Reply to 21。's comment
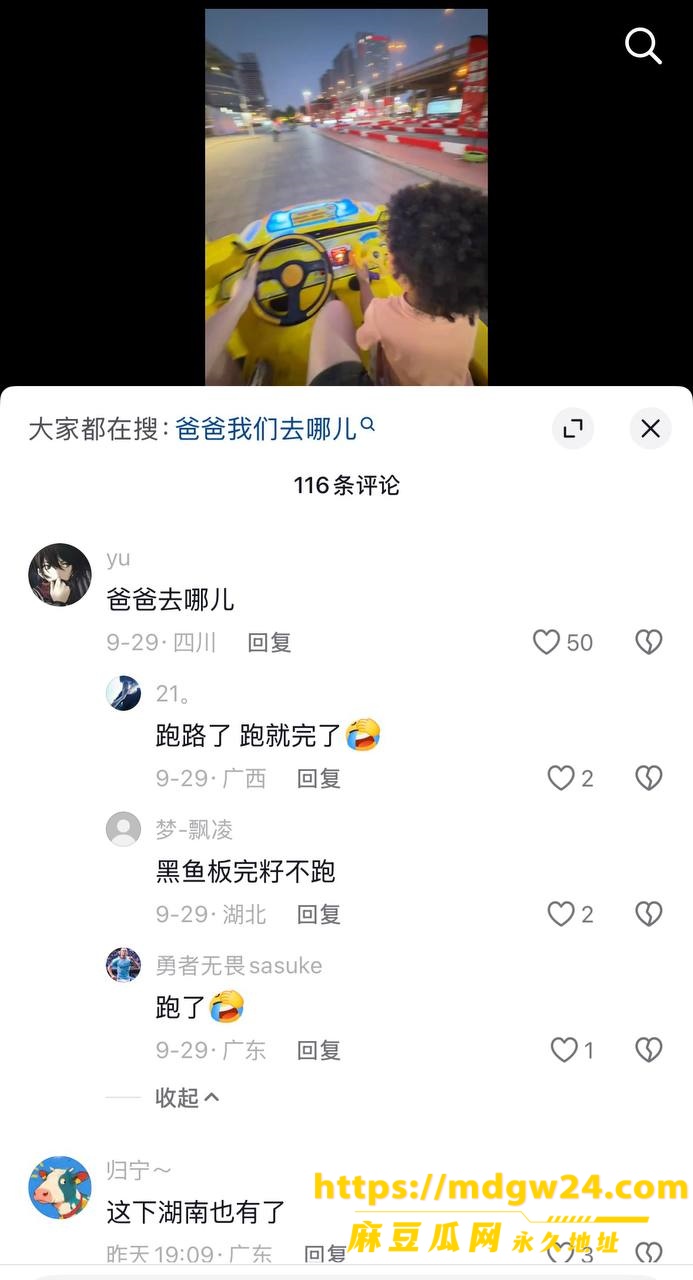 click(x=319, y=778)
